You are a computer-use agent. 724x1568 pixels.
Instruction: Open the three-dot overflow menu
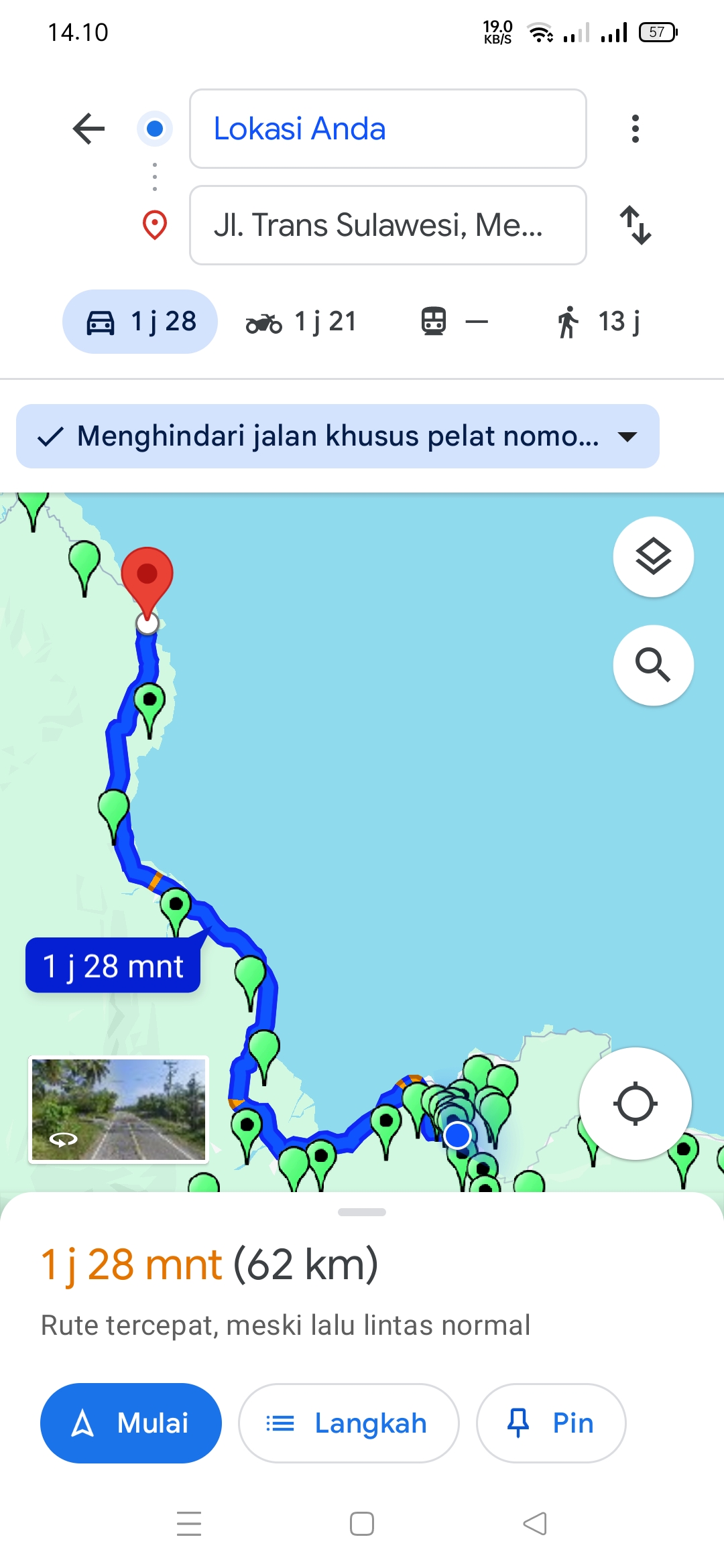point(635,129)
